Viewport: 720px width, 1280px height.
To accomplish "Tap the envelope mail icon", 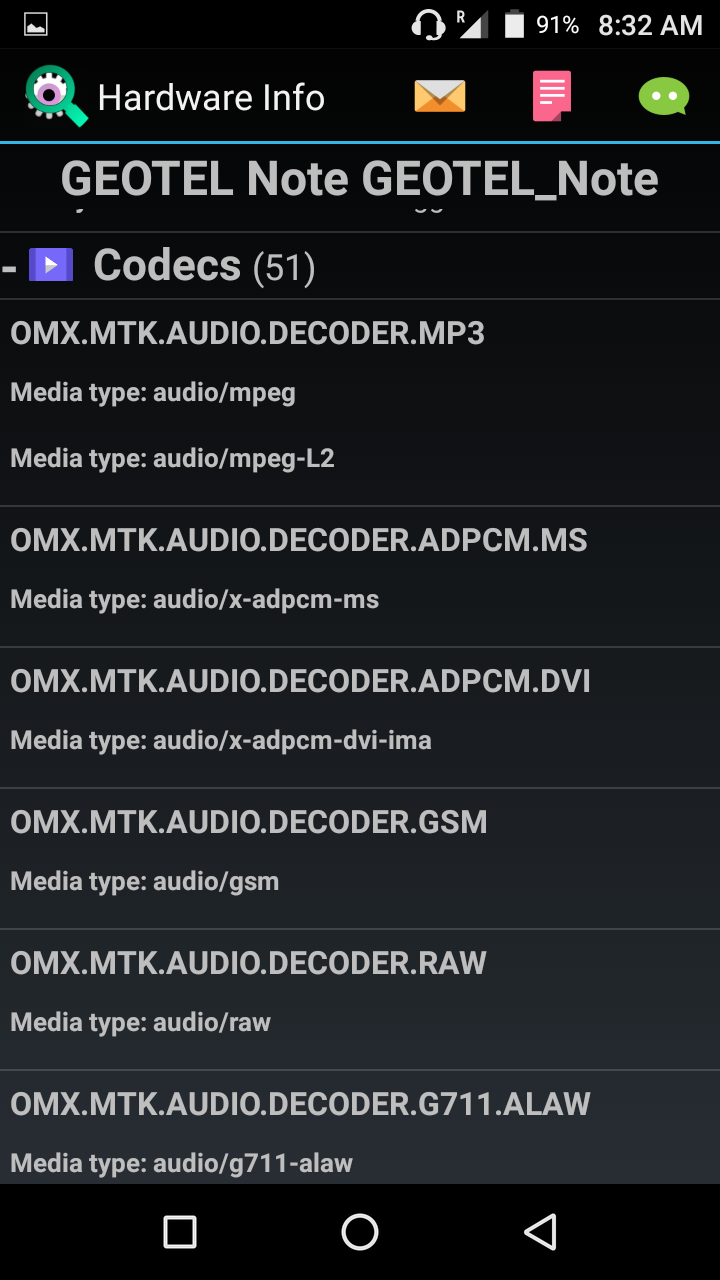I will point(440,97).
